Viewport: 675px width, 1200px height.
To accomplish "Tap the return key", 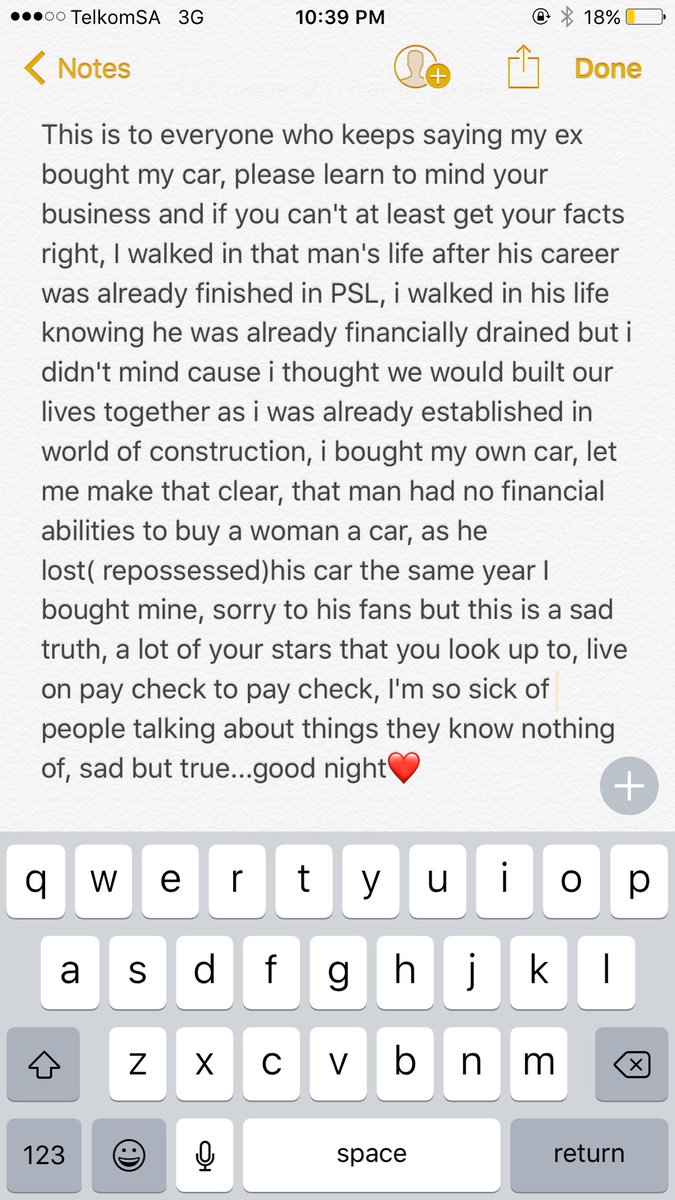I will (x=589, y=1154).
